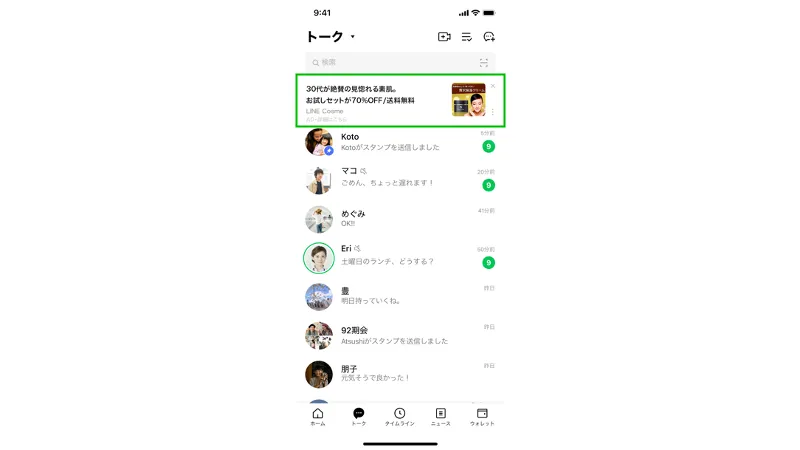Dismiss the LINE Cosme ad

(x=493, y=86)
